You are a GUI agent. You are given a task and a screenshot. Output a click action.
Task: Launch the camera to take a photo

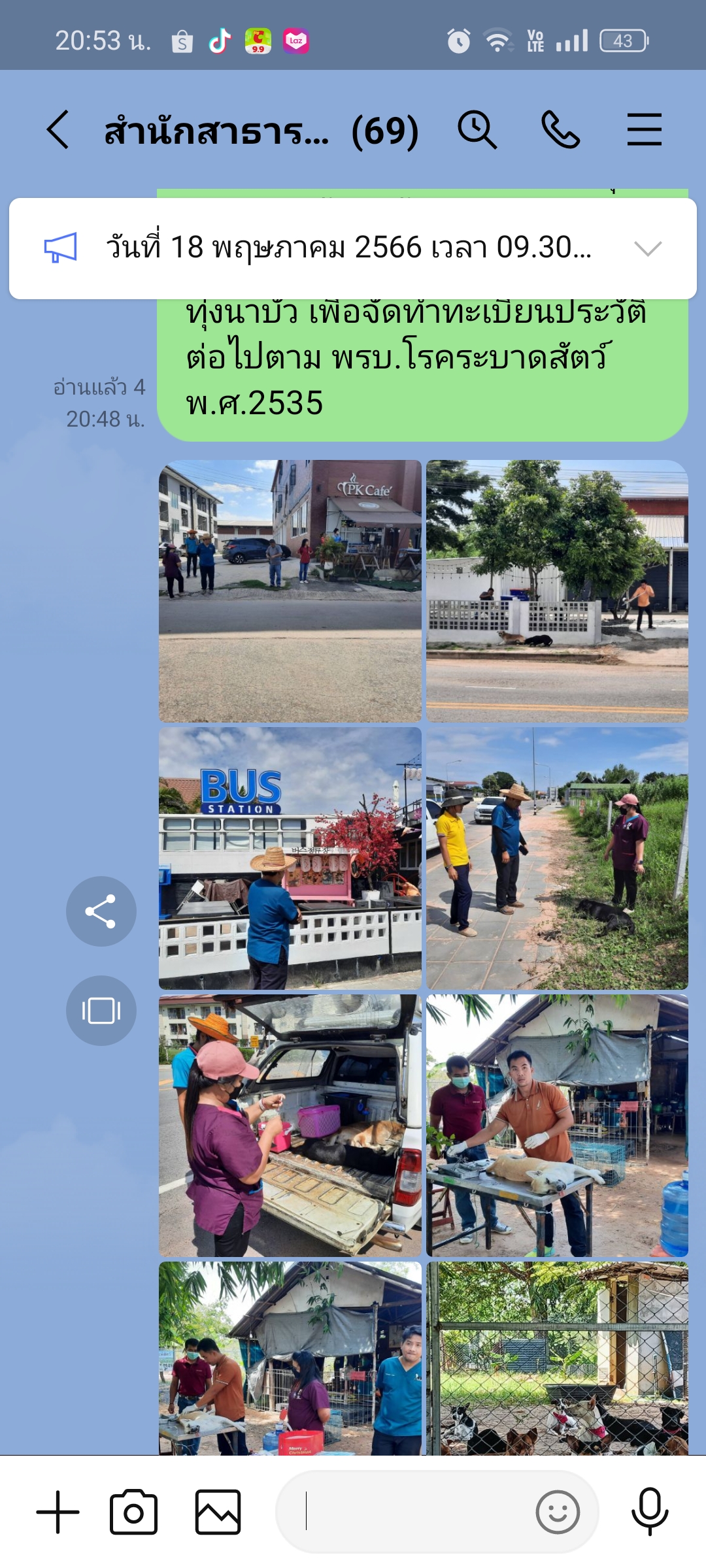[x=133, y=1512]
